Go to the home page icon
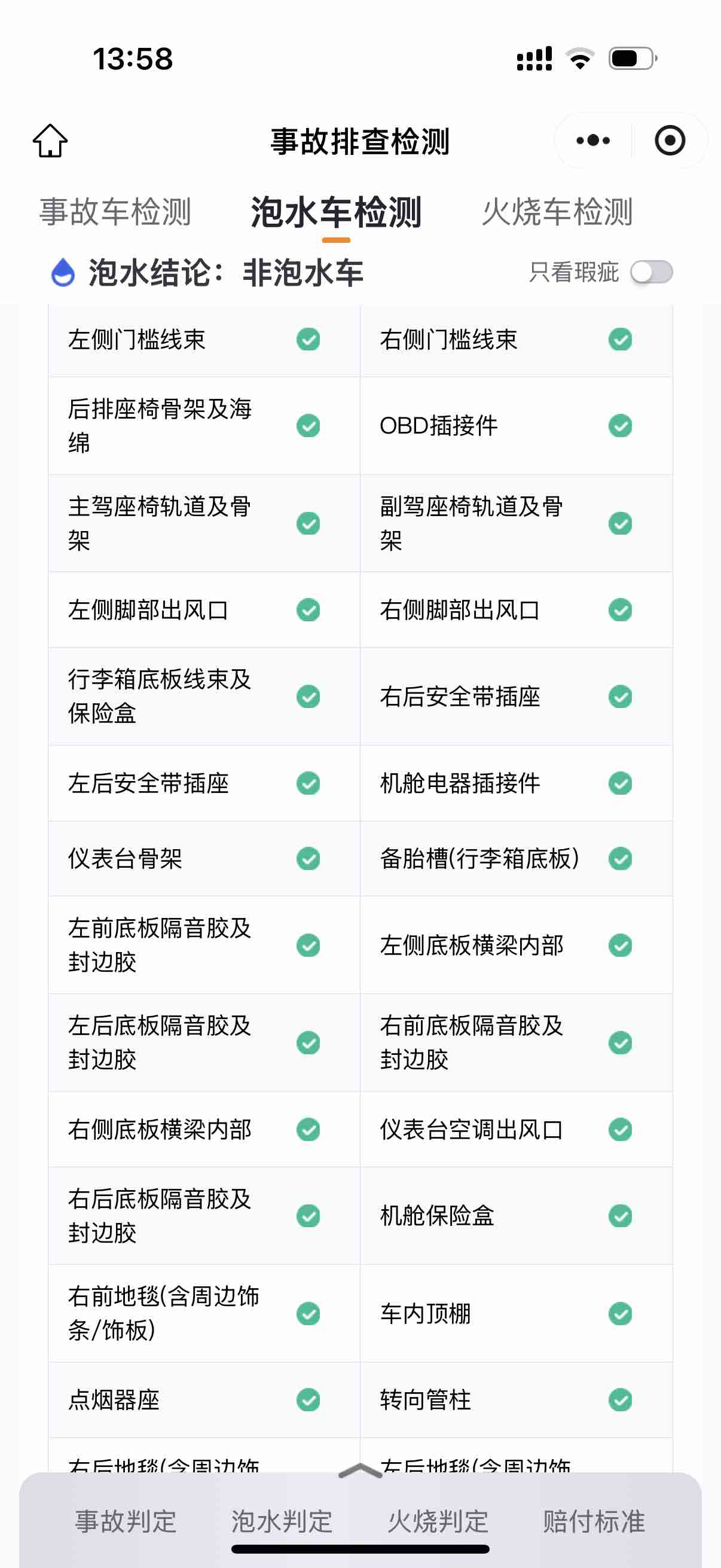Screen dimensions: 721x1568 50,141
